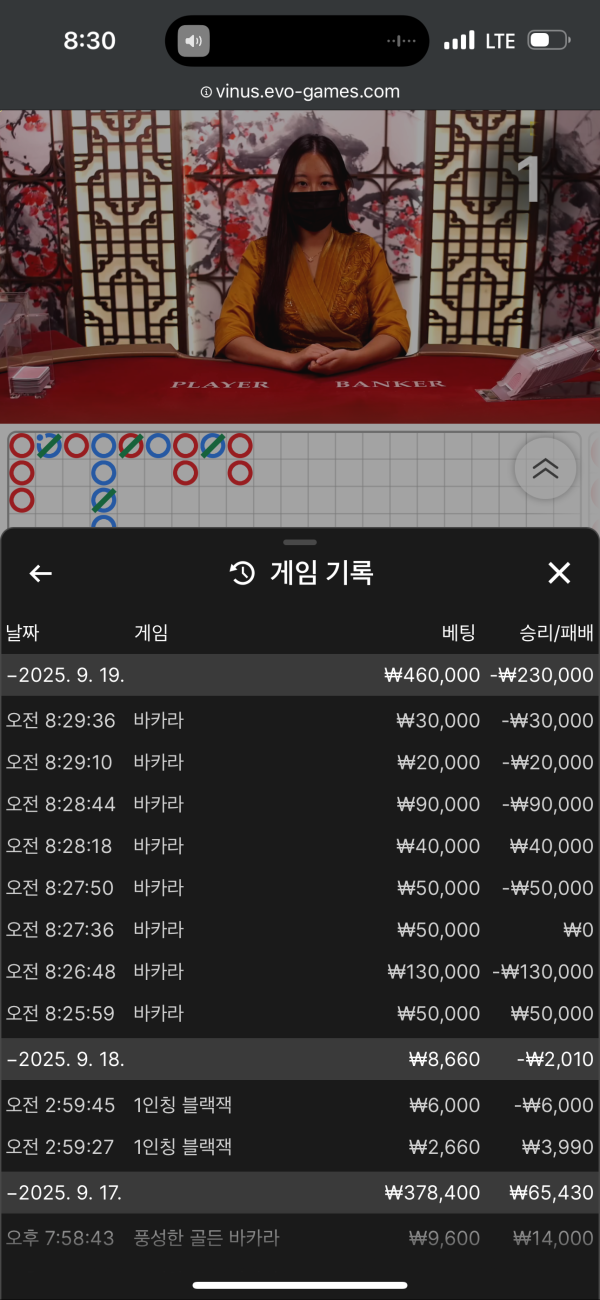Show the 오전 8:27:50 바카라 round details

[300, 888]
